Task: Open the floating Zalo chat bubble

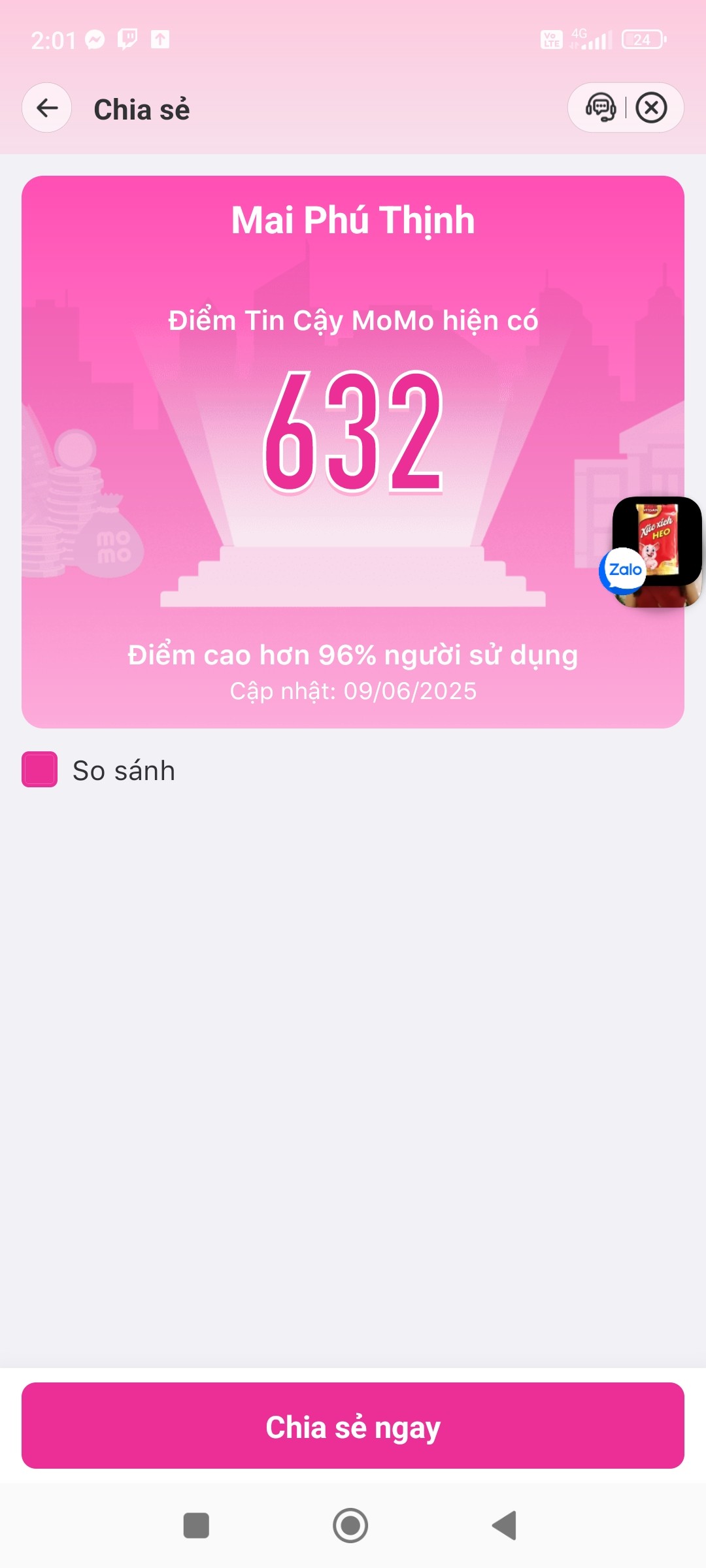Action: (x=651, y=552)
